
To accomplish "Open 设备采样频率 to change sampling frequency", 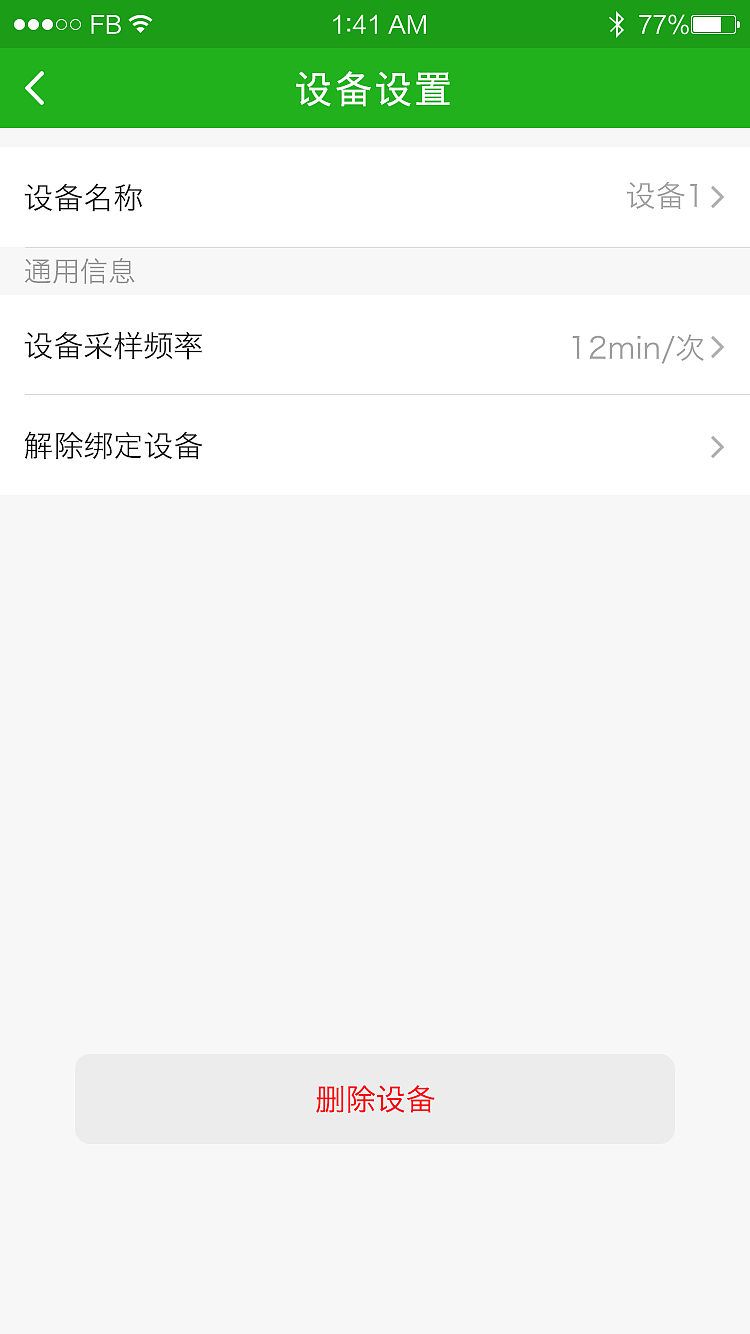I will click(375, 347).
